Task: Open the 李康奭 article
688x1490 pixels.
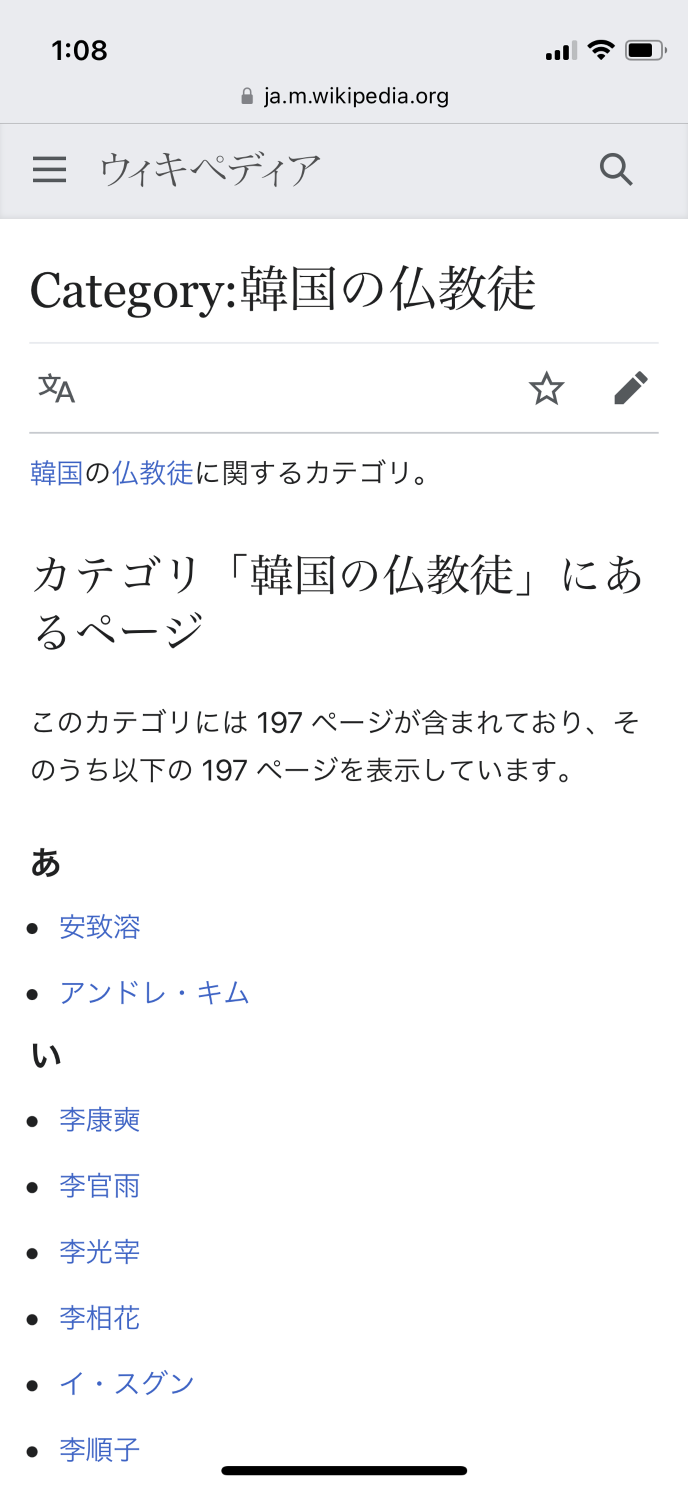Action: pyautogui.click(x=100, y=1120)
